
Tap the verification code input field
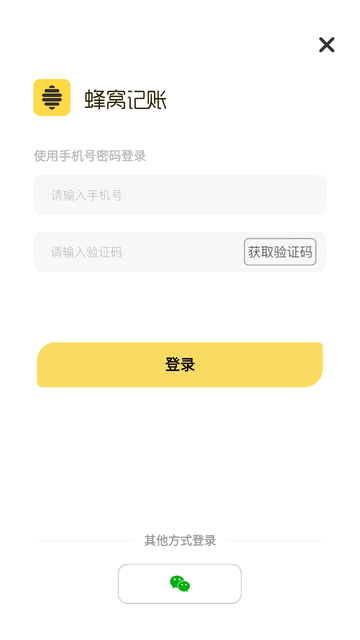point(139,252)
